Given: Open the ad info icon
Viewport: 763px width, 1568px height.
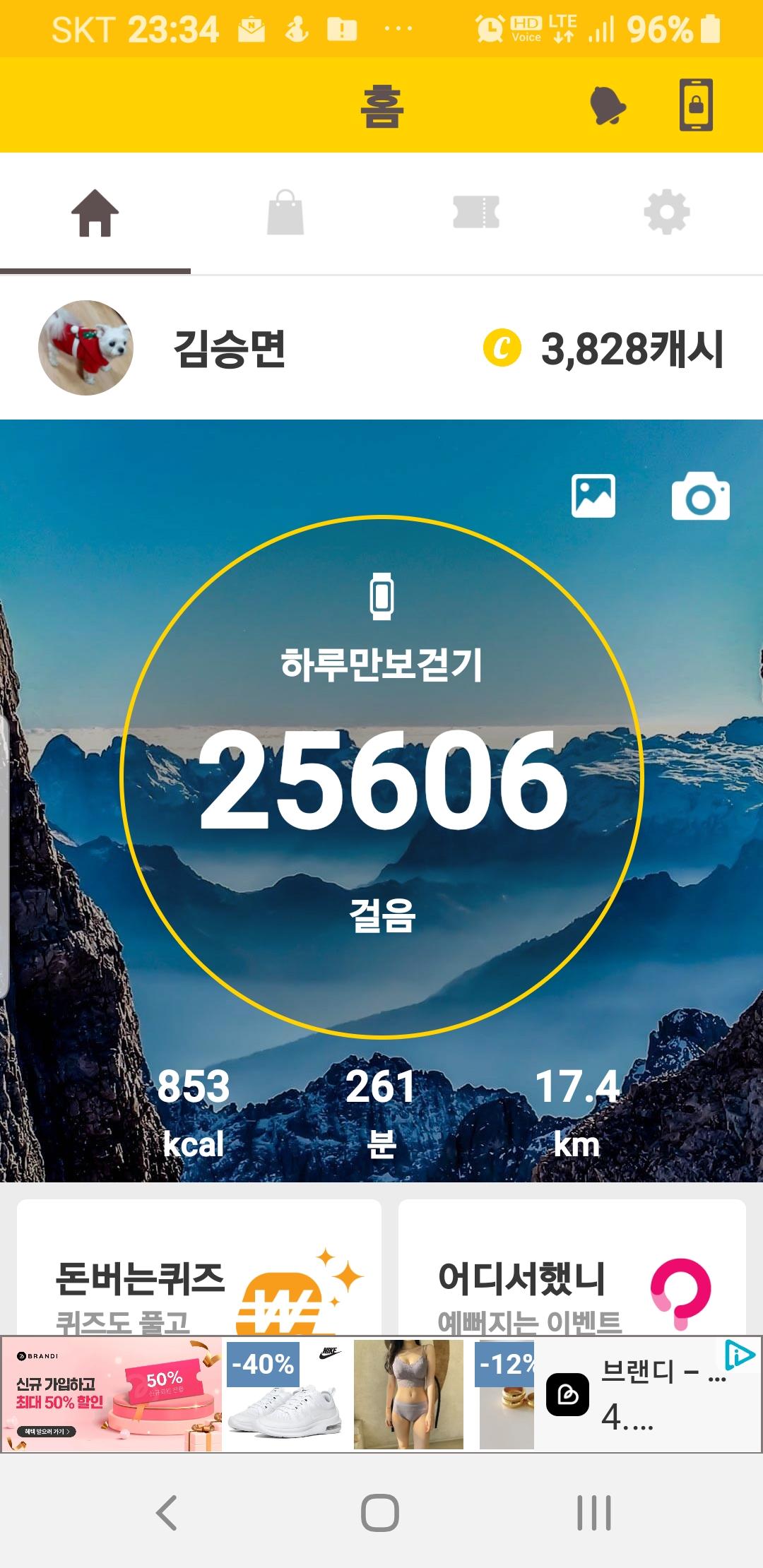Looking at the screenshot, I should point(740,1355).
